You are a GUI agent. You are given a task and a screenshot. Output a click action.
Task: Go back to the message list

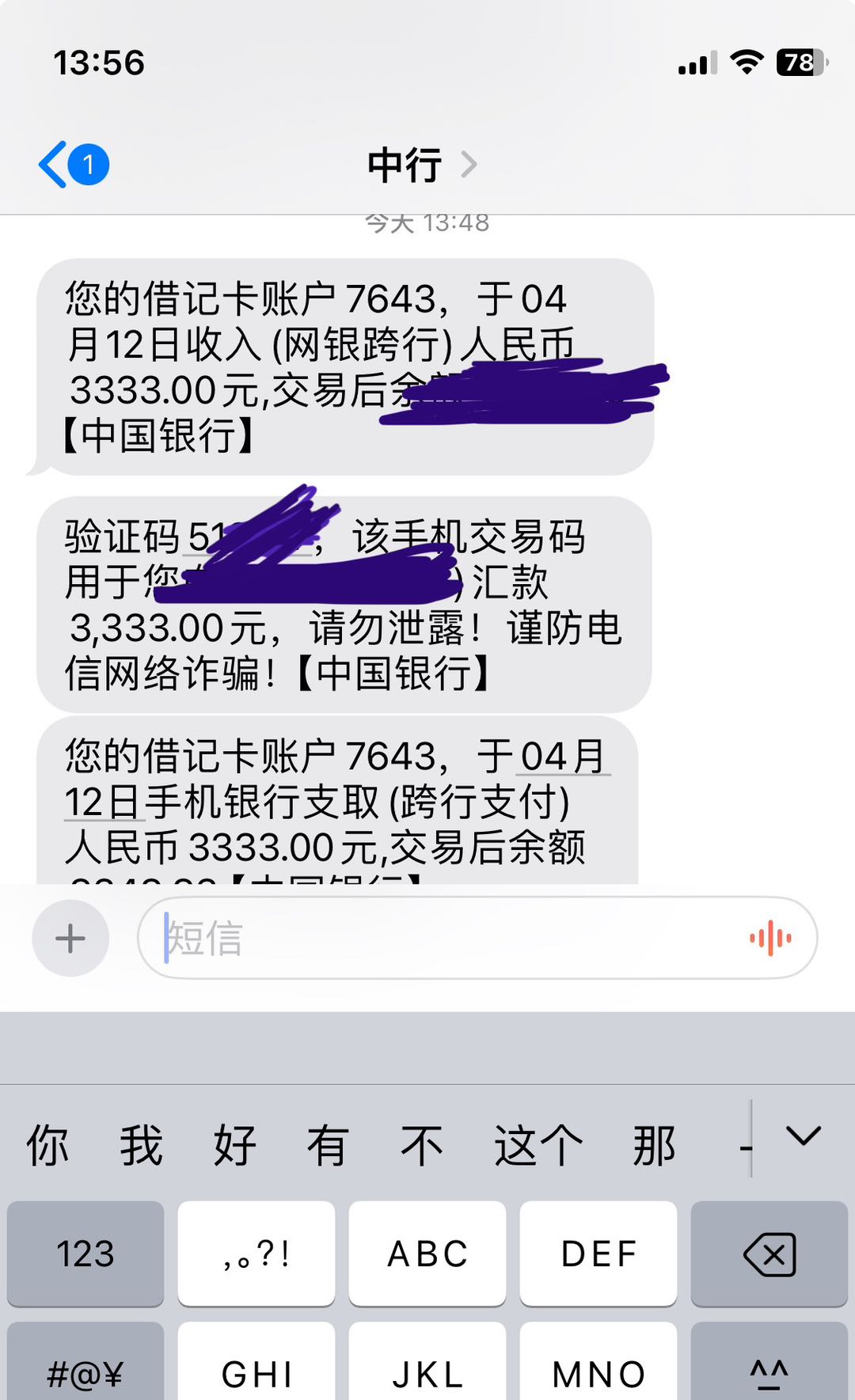(71, 165)
